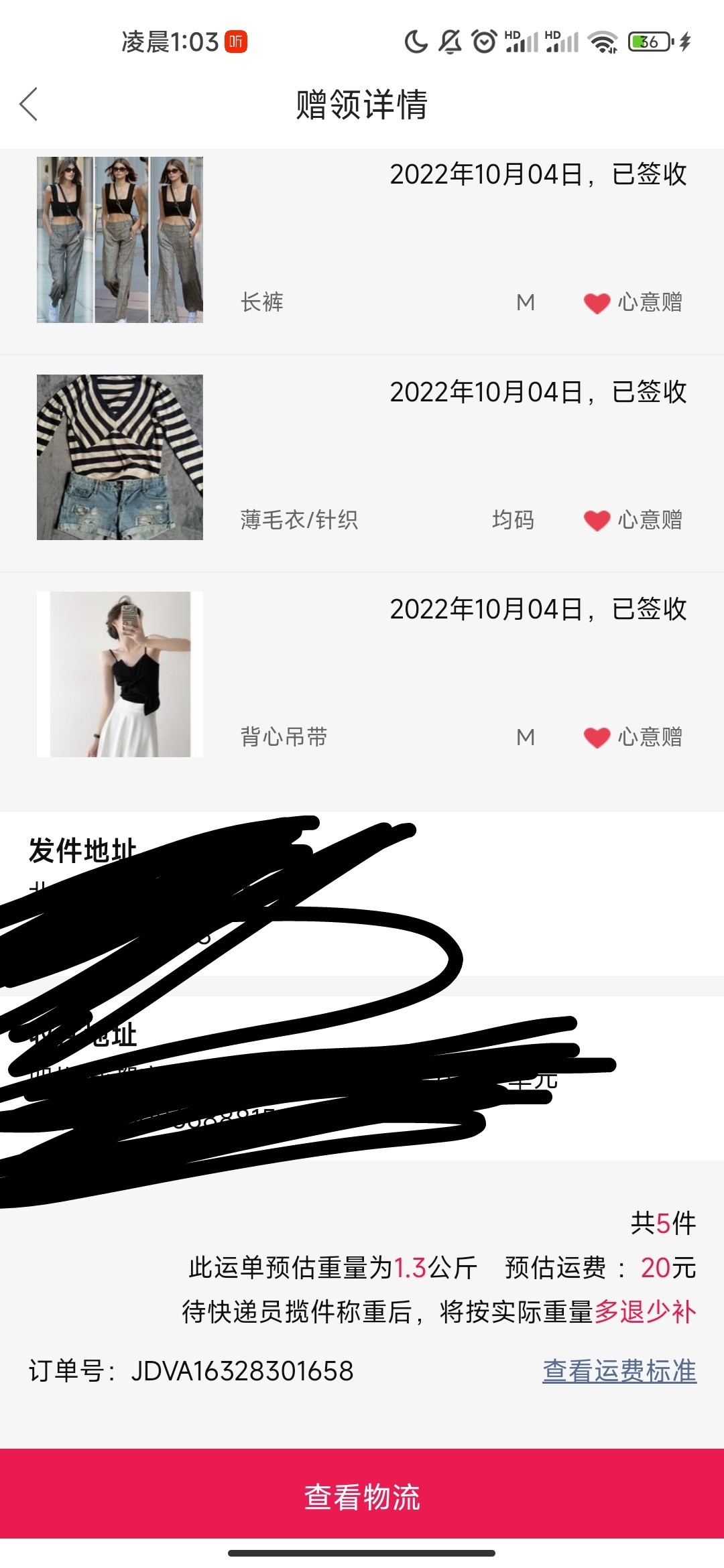The height and width of the screenshot is (1568, 724).
Task: Open the 长裤 item thumbnail
Action: coord(119,240)
